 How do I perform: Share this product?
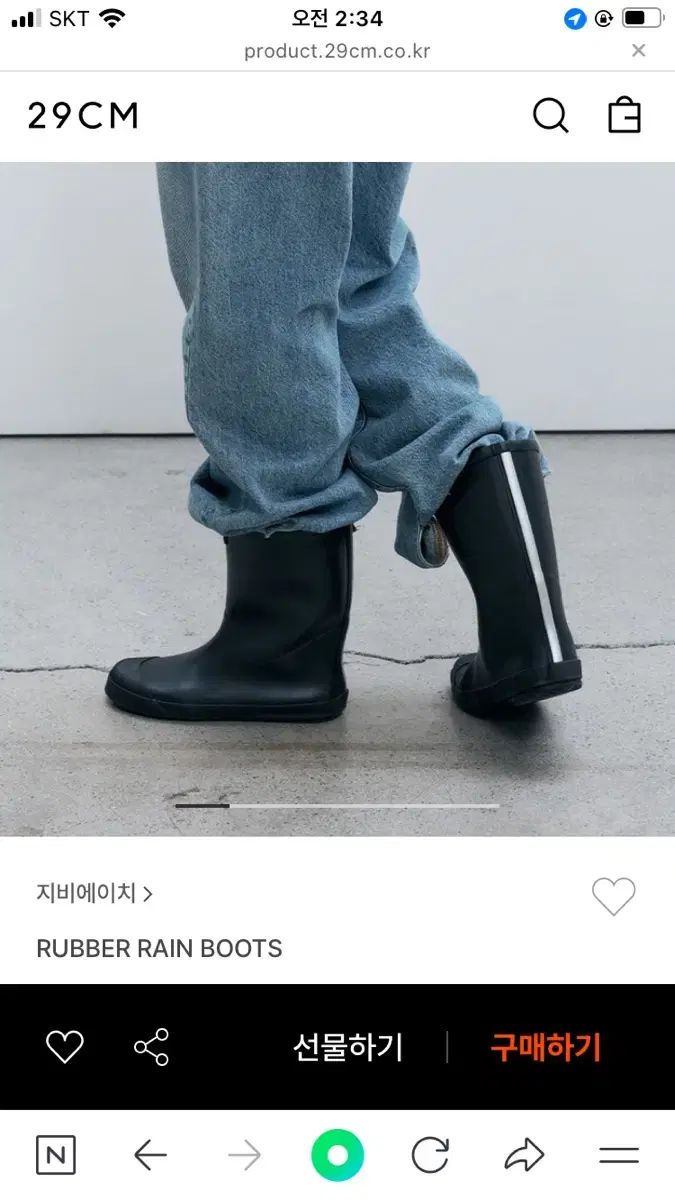pyautogui.click(x=151, y=1047)
